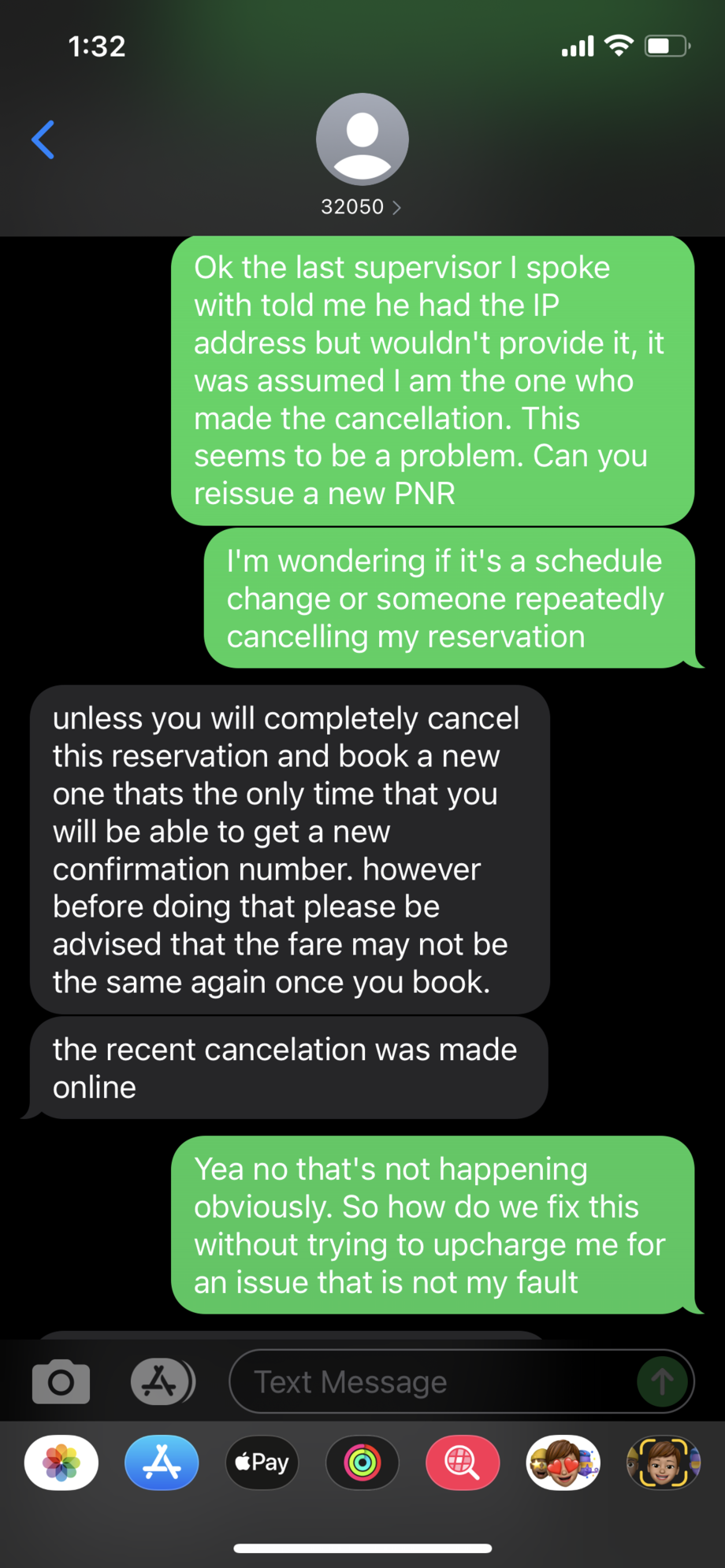Open the #images search app
The image size is (725, 1568).
pyautogui.click(x=463, y=1462)
